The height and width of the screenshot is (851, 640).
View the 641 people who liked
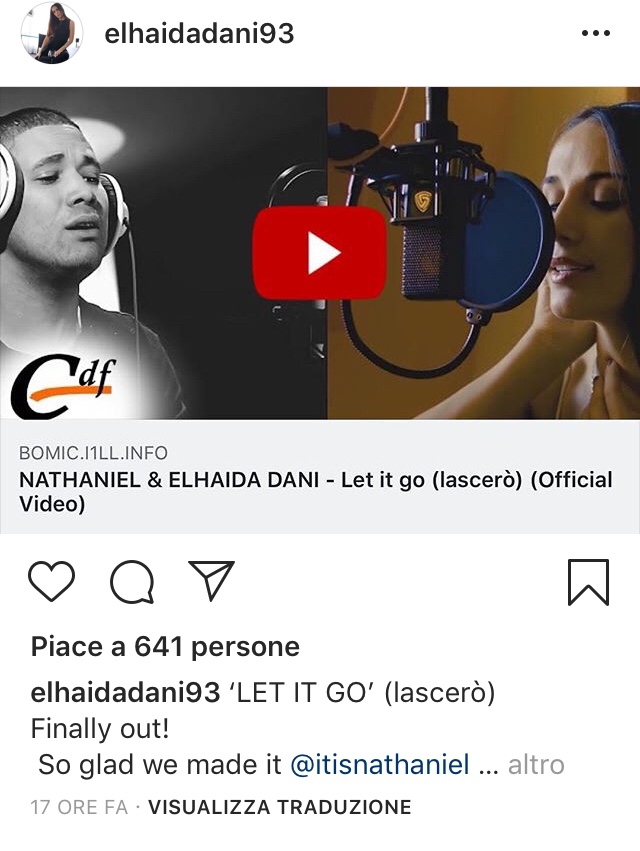click(x=165, y=647)
